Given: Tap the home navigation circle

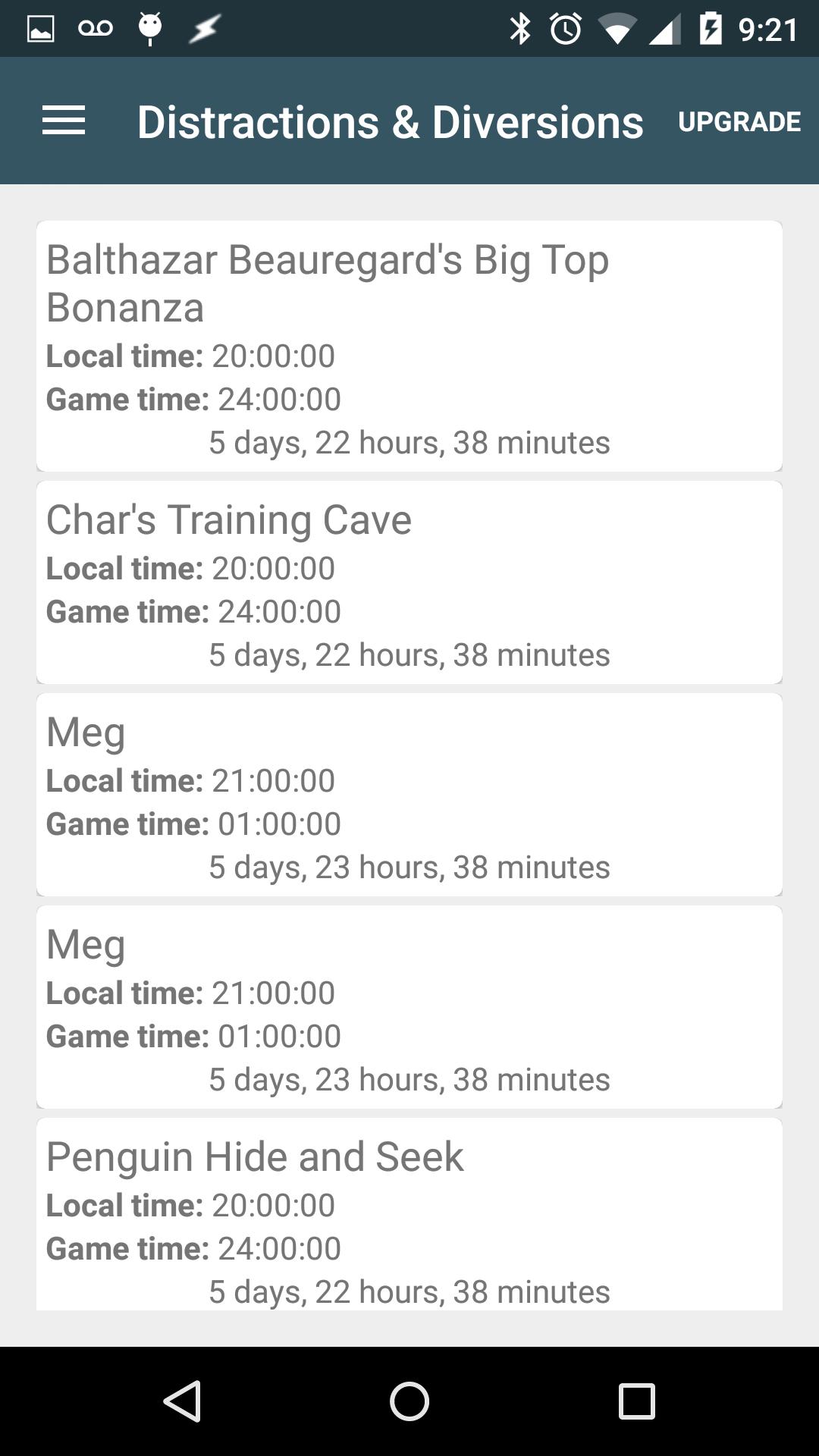Looking at the screenshot, I should coord(409,1401).
